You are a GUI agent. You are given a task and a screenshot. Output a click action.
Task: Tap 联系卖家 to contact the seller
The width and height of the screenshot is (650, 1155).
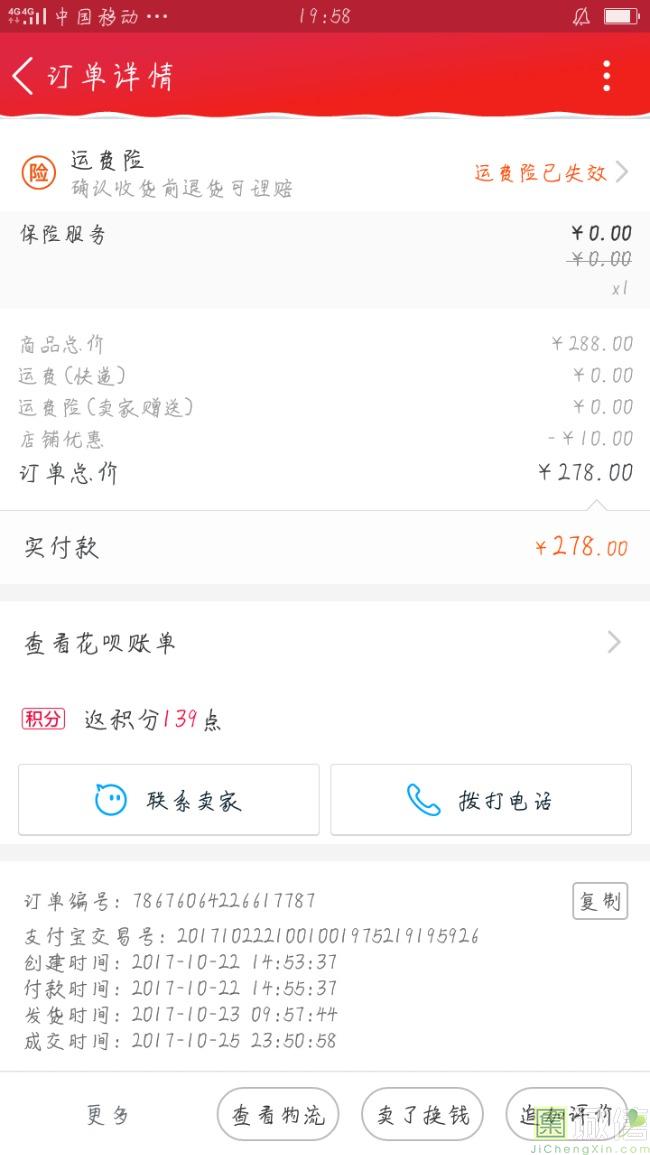pos(169,800)
